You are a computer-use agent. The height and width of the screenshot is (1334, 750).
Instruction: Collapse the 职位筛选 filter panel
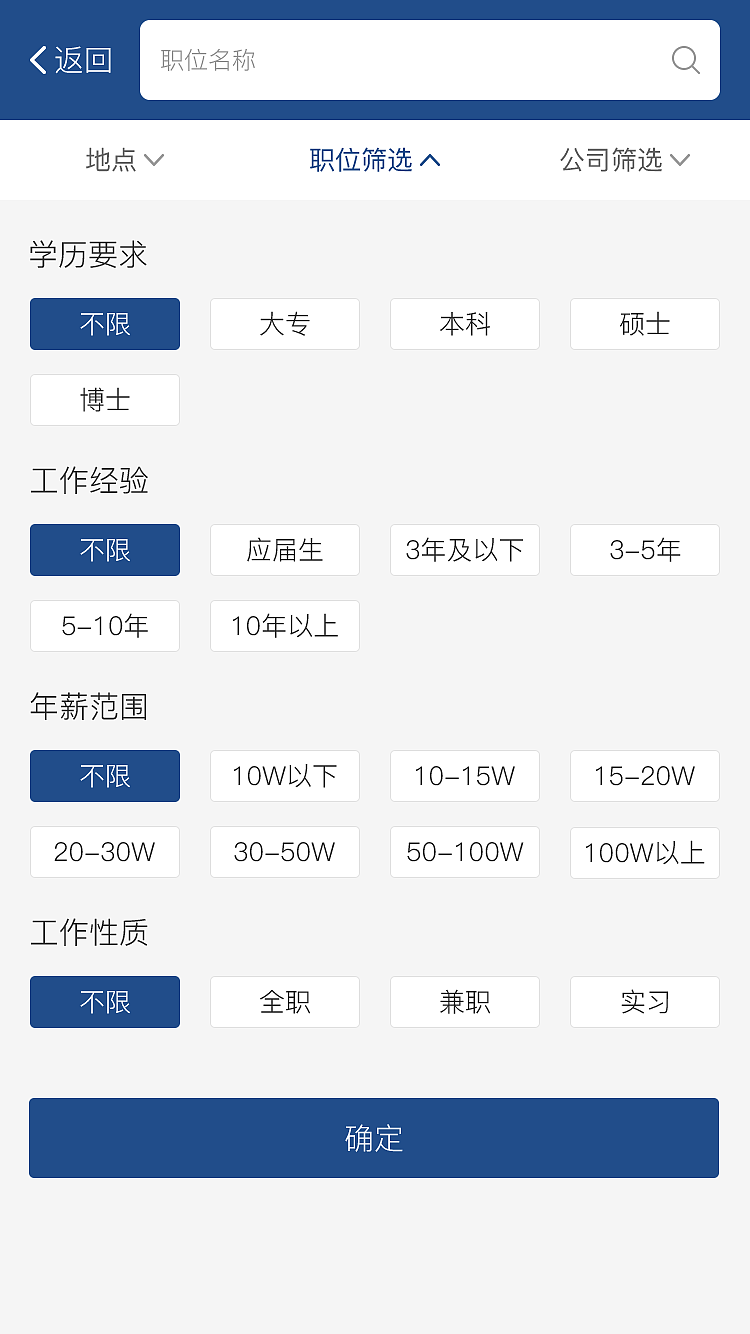(375, 160)
